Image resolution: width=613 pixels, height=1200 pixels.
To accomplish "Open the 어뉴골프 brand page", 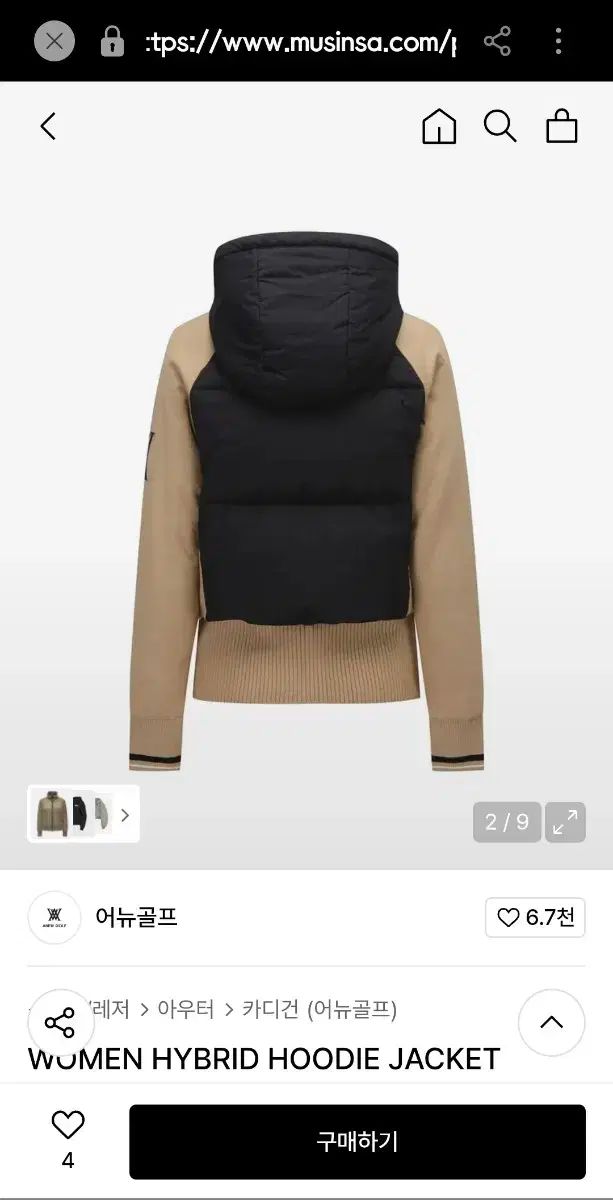I will [136, 917].
